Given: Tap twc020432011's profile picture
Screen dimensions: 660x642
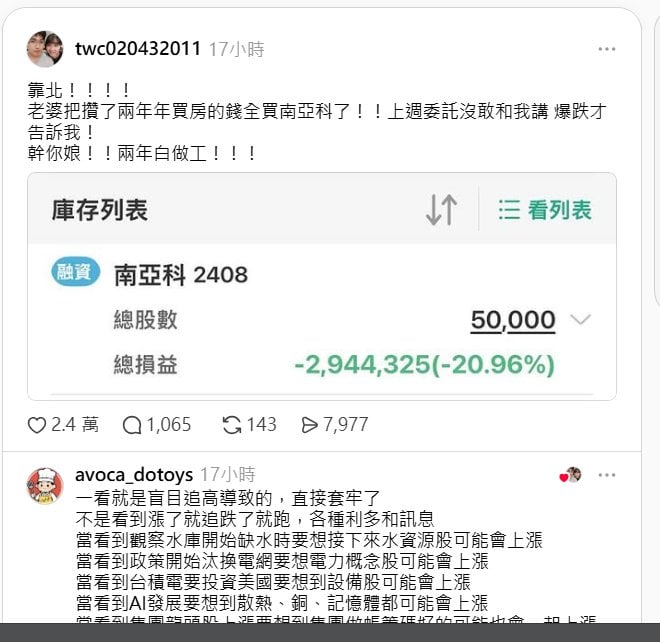Looking at the screenshot, I should coord(45,48).
